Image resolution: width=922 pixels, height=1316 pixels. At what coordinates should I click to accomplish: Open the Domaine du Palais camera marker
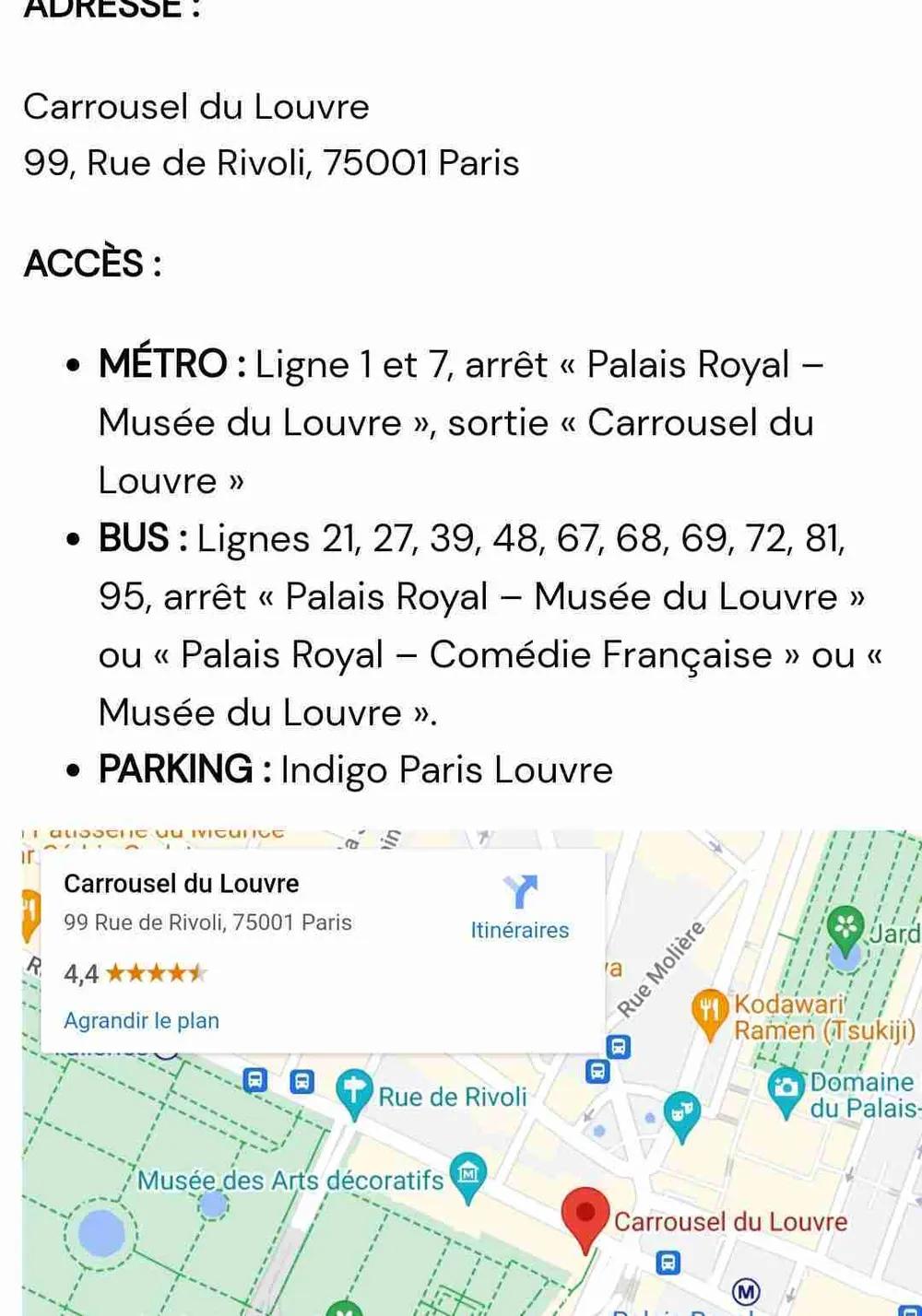(786, 1089)
